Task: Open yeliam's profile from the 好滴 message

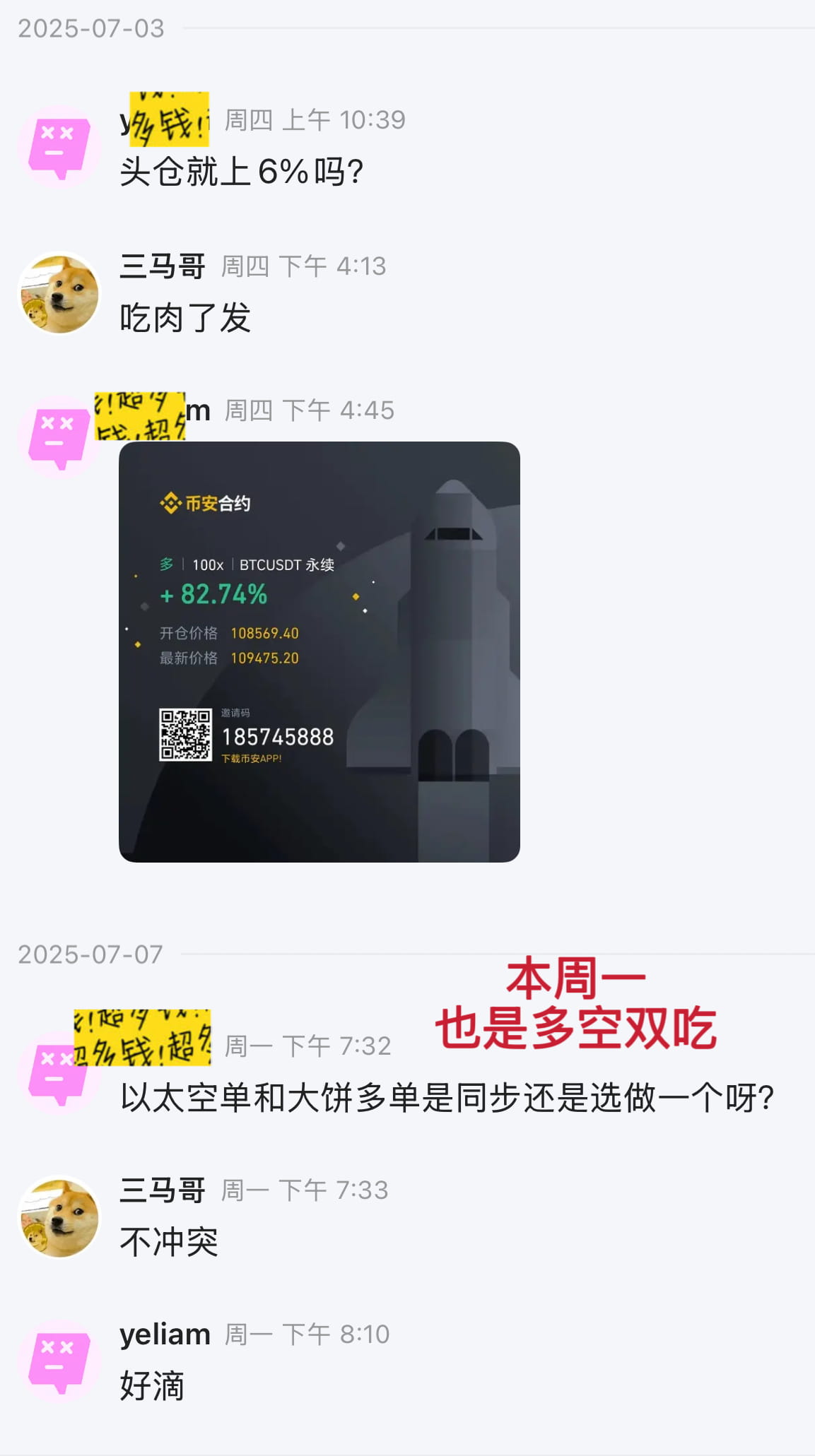Action: [59, 1361]
